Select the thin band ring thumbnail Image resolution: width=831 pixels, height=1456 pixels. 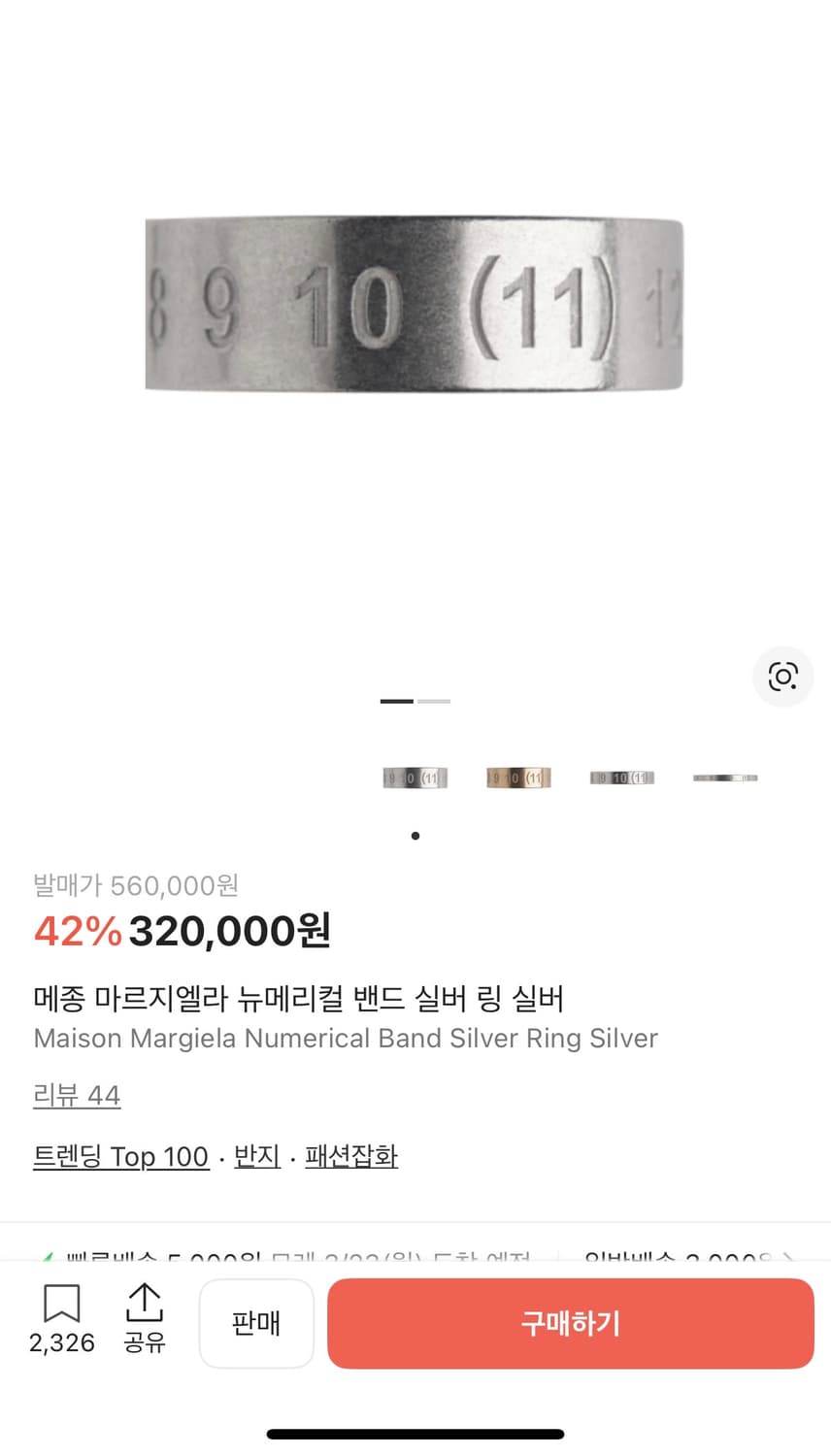coord(724,777)
